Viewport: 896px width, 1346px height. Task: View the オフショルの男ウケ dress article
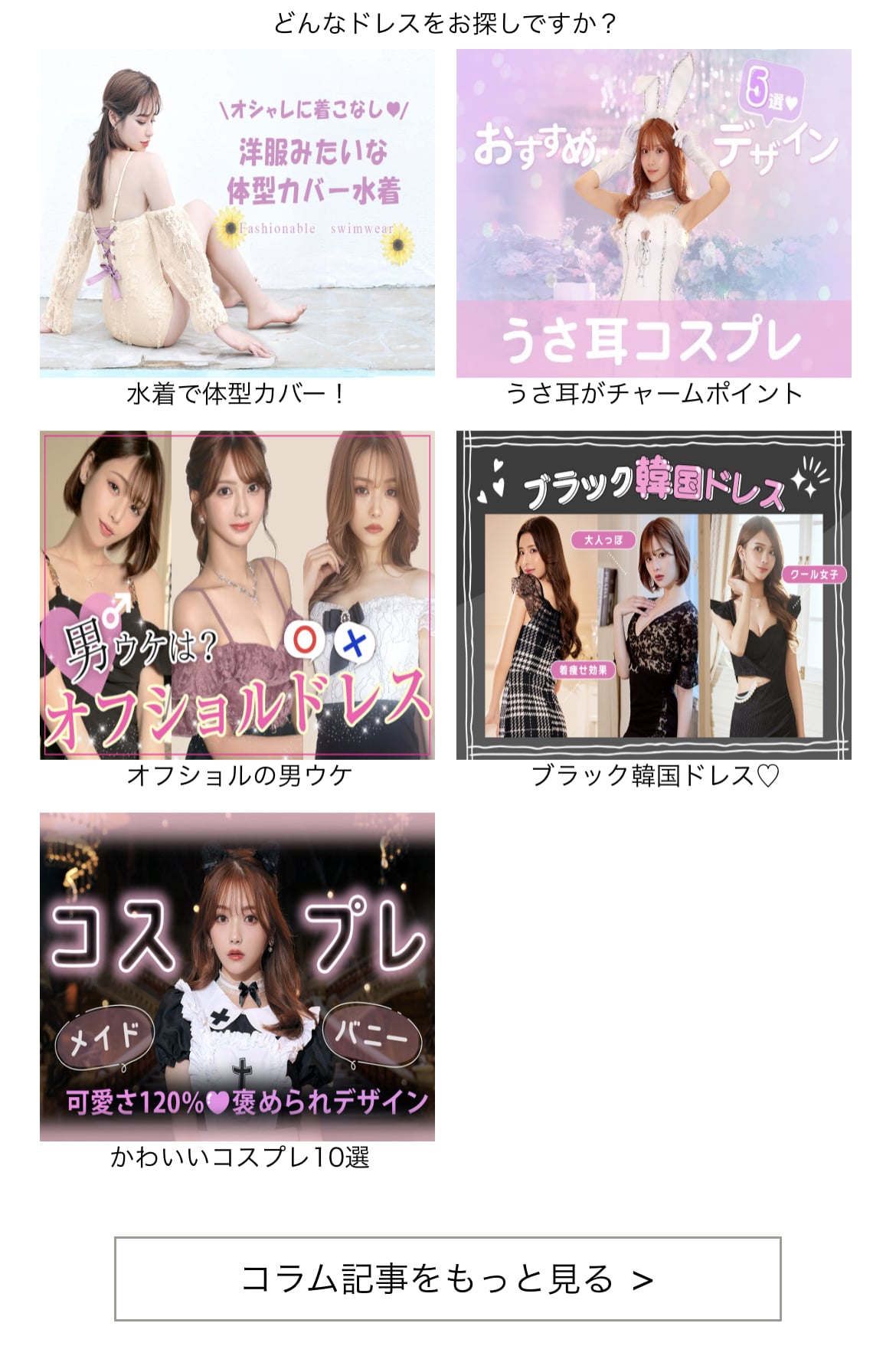tap(237, 594)
